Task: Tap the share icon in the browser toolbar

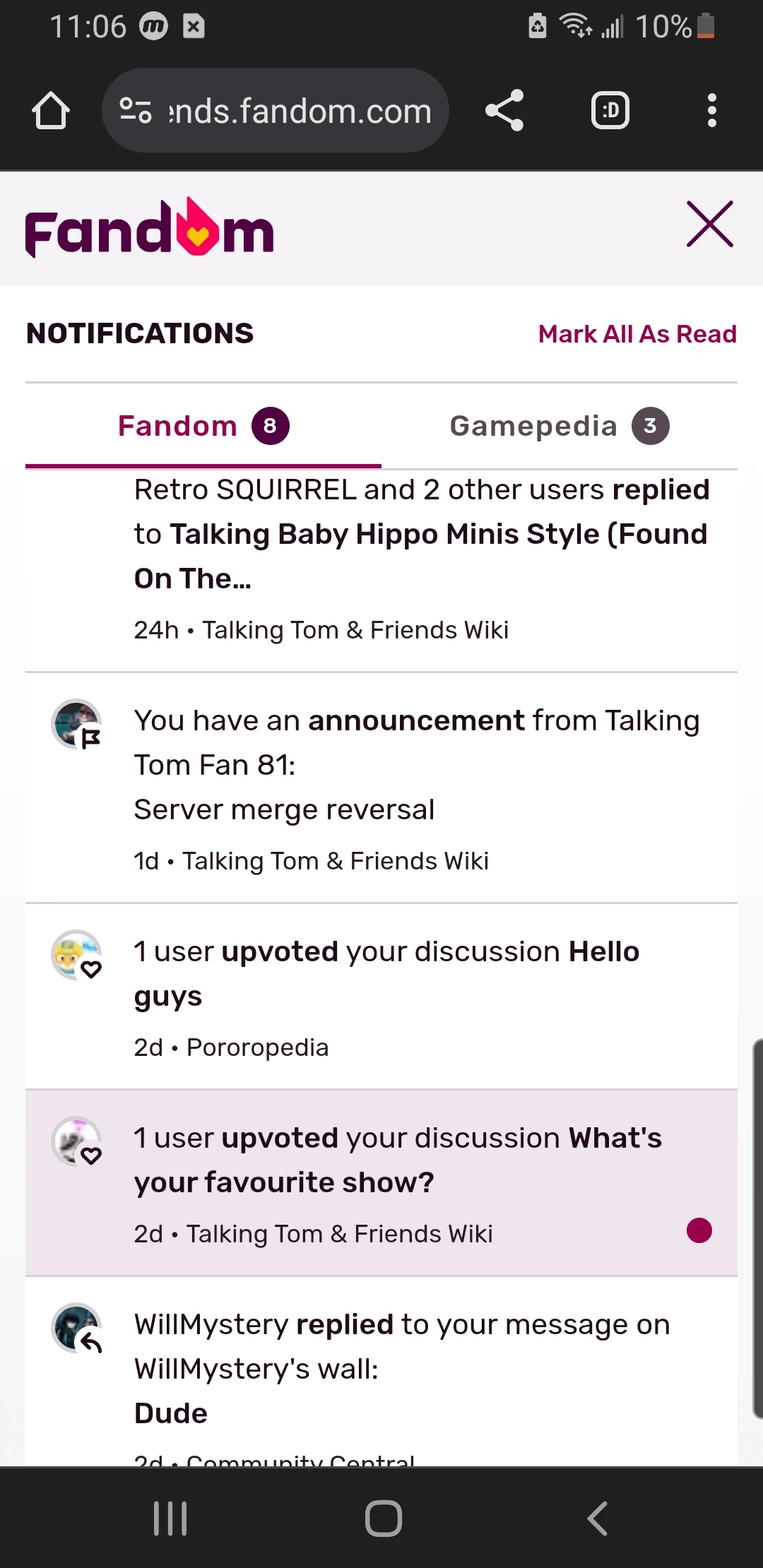Action: [504, 110]
